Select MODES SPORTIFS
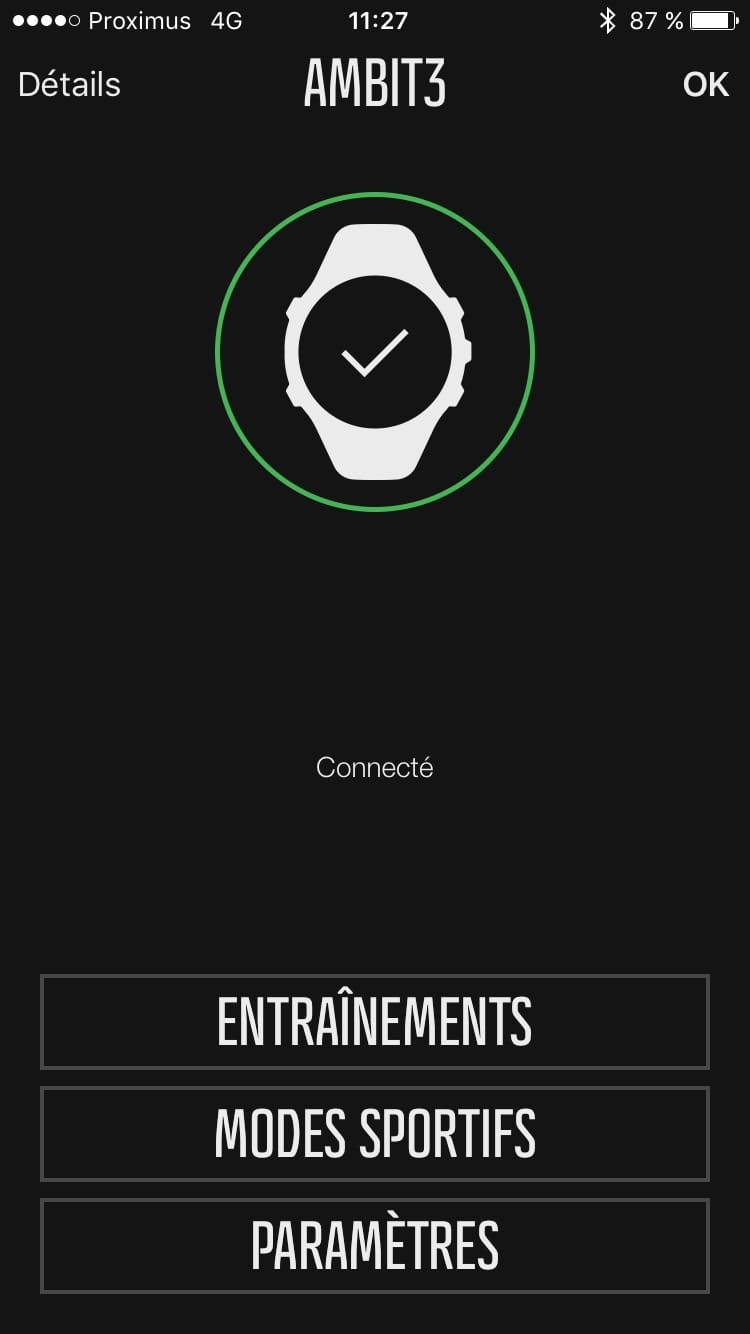The image size is (750, 1334). (374, 1134)
